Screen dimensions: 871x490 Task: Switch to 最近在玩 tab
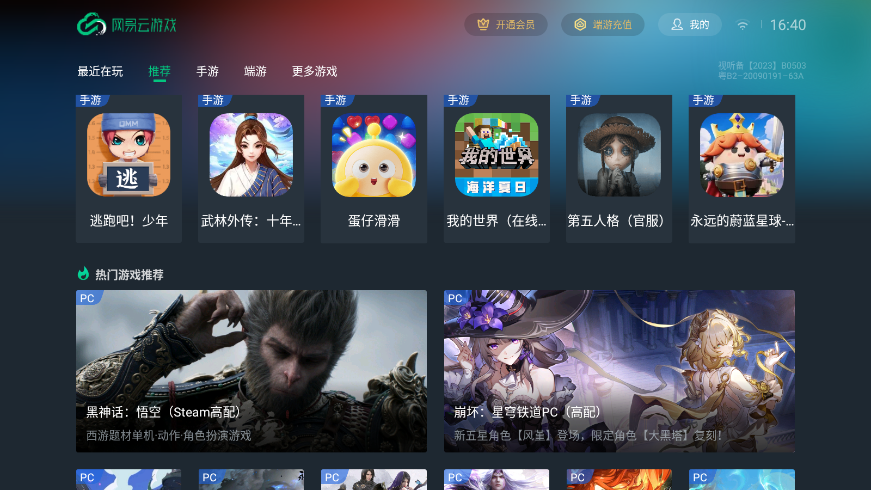click(100, 72)
